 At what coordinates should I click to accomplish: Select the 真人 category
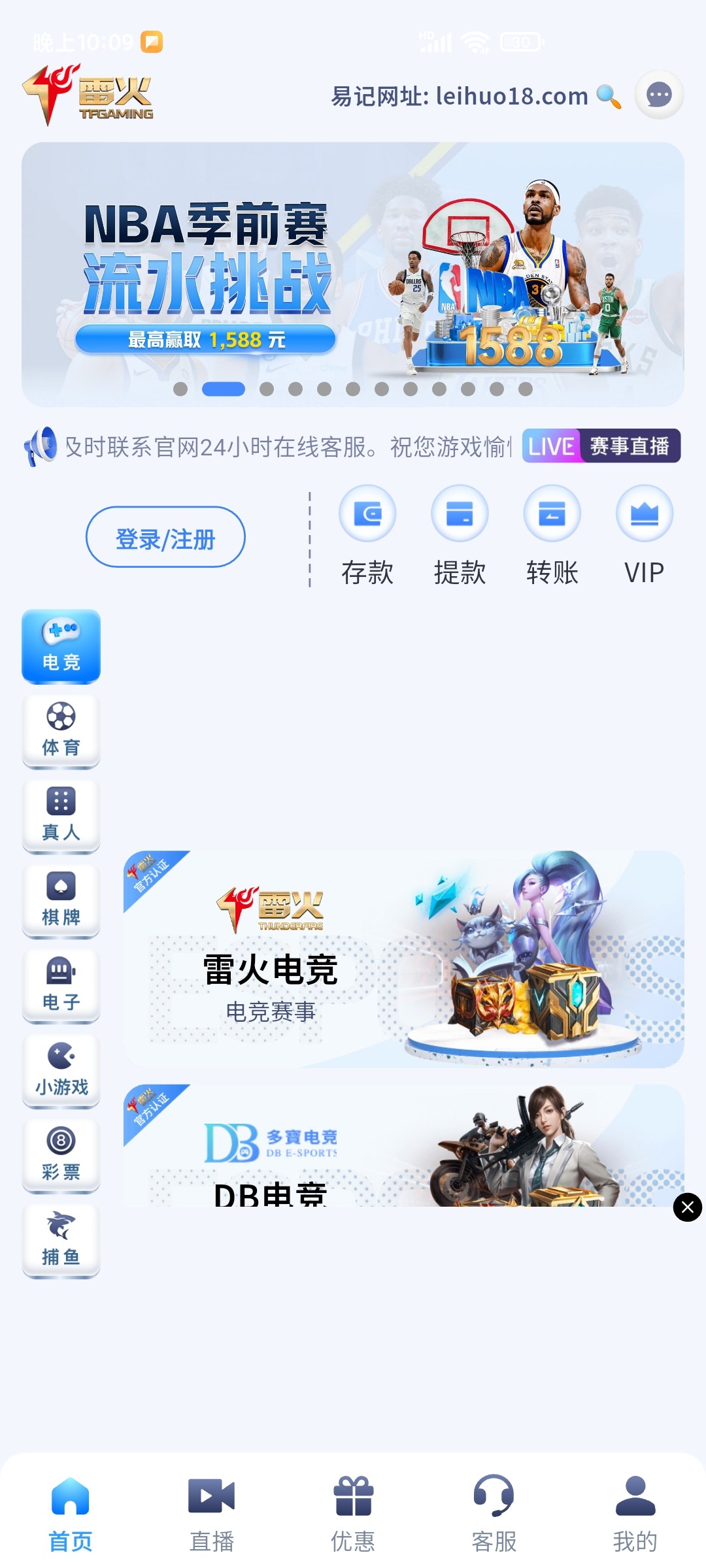click(61, 815)
